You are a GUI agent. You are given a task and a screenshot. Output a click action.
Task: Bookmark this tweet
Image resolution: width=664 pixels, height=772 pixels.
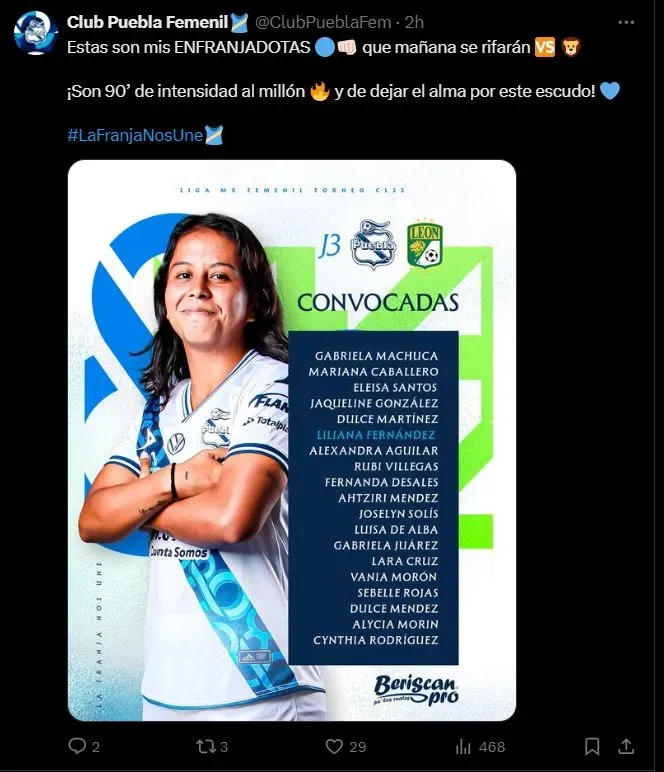tap(592, 746)
